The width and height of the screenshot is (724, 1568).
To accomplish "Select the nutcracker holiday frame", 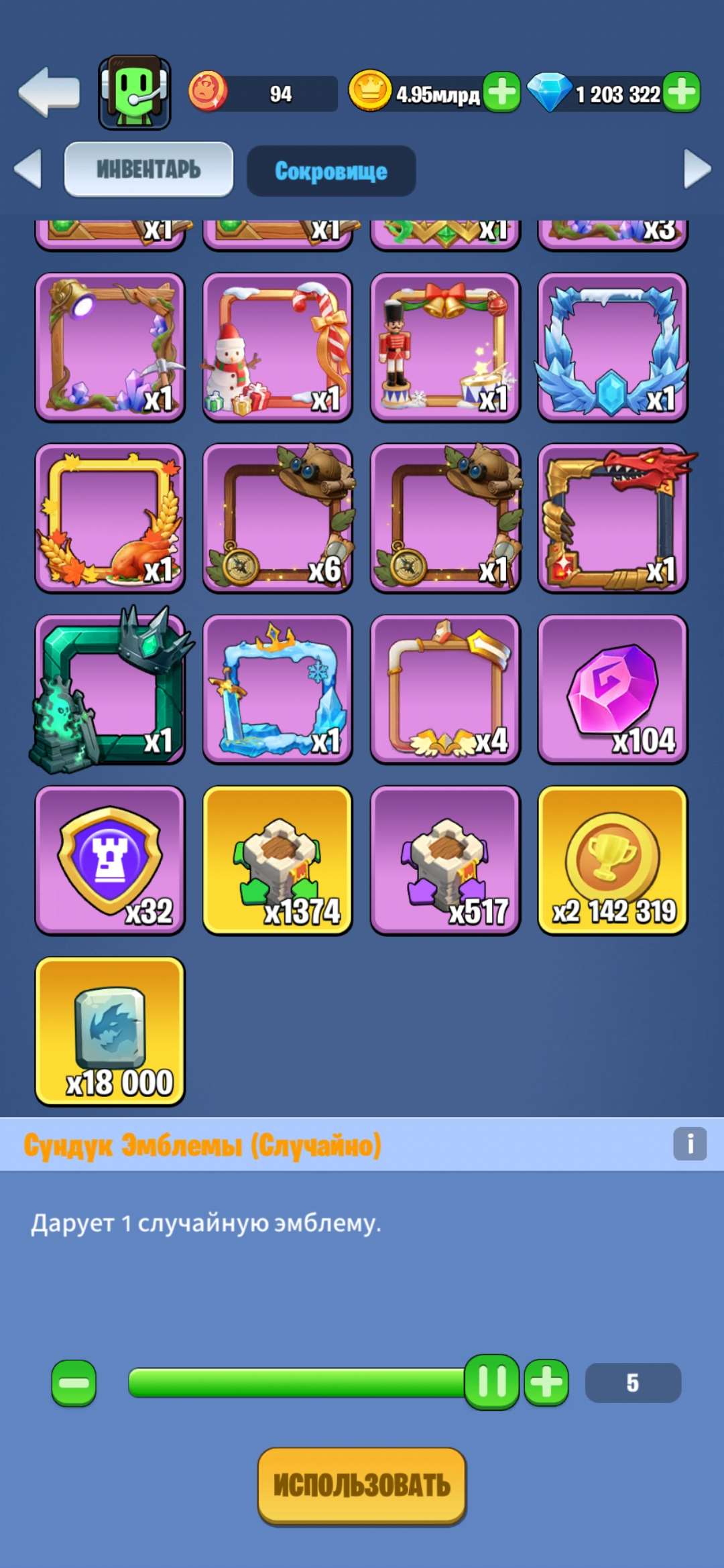I will (x=444, y=345).
